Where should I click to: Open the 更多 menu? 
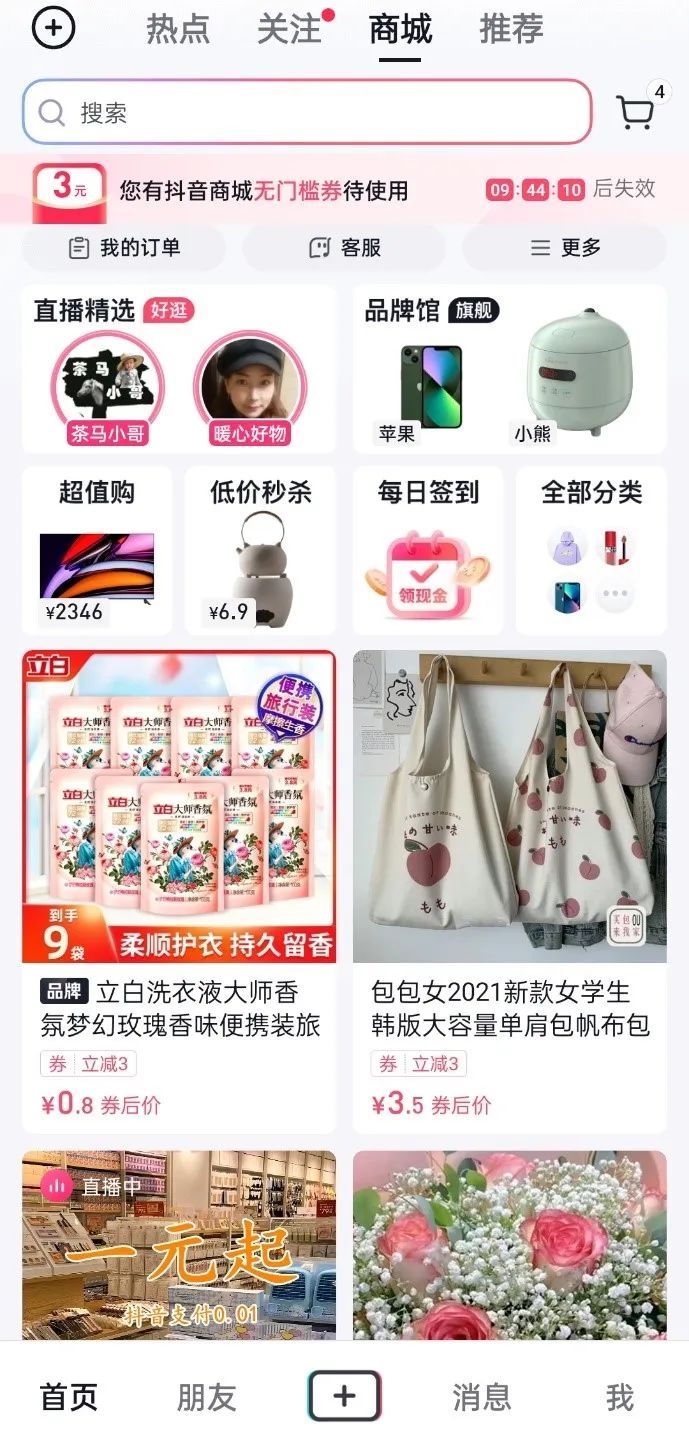pyautogui.click(x=565, y=248)
